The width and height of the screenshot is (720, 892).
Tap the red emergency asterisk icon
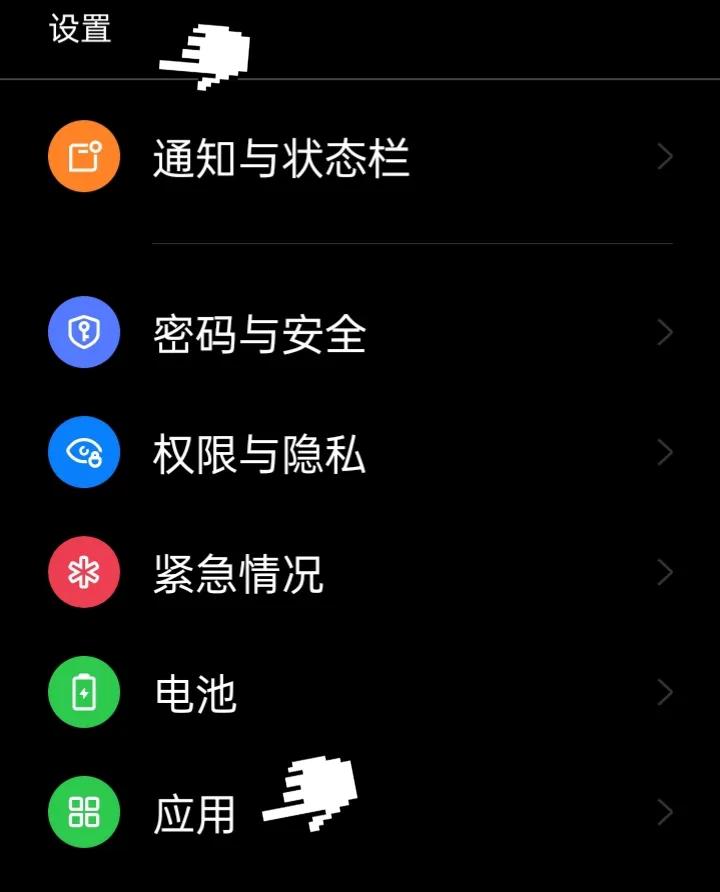(x=83, y=572)
